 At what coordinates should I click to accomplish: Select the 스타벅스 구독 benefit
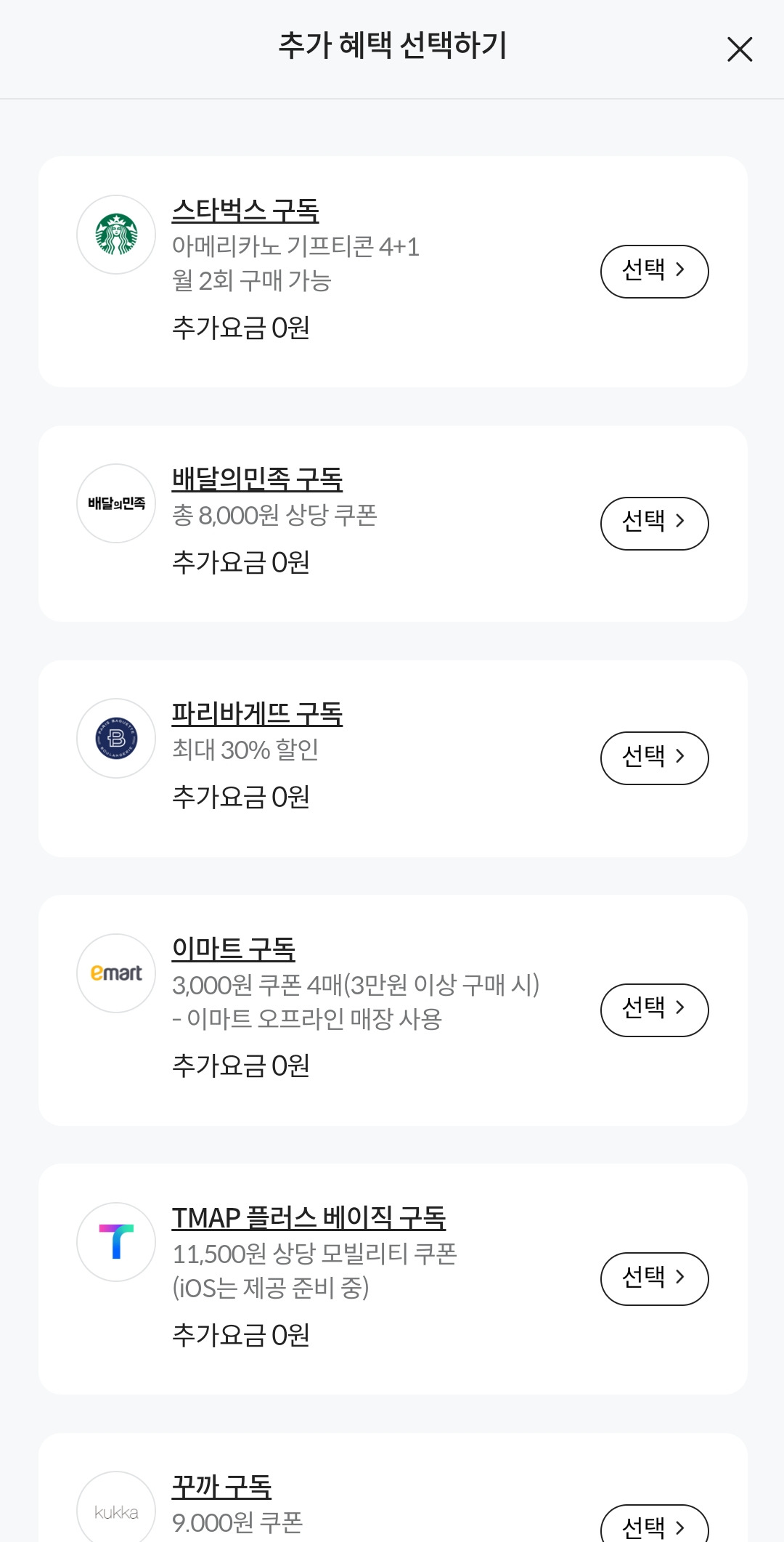654,271
